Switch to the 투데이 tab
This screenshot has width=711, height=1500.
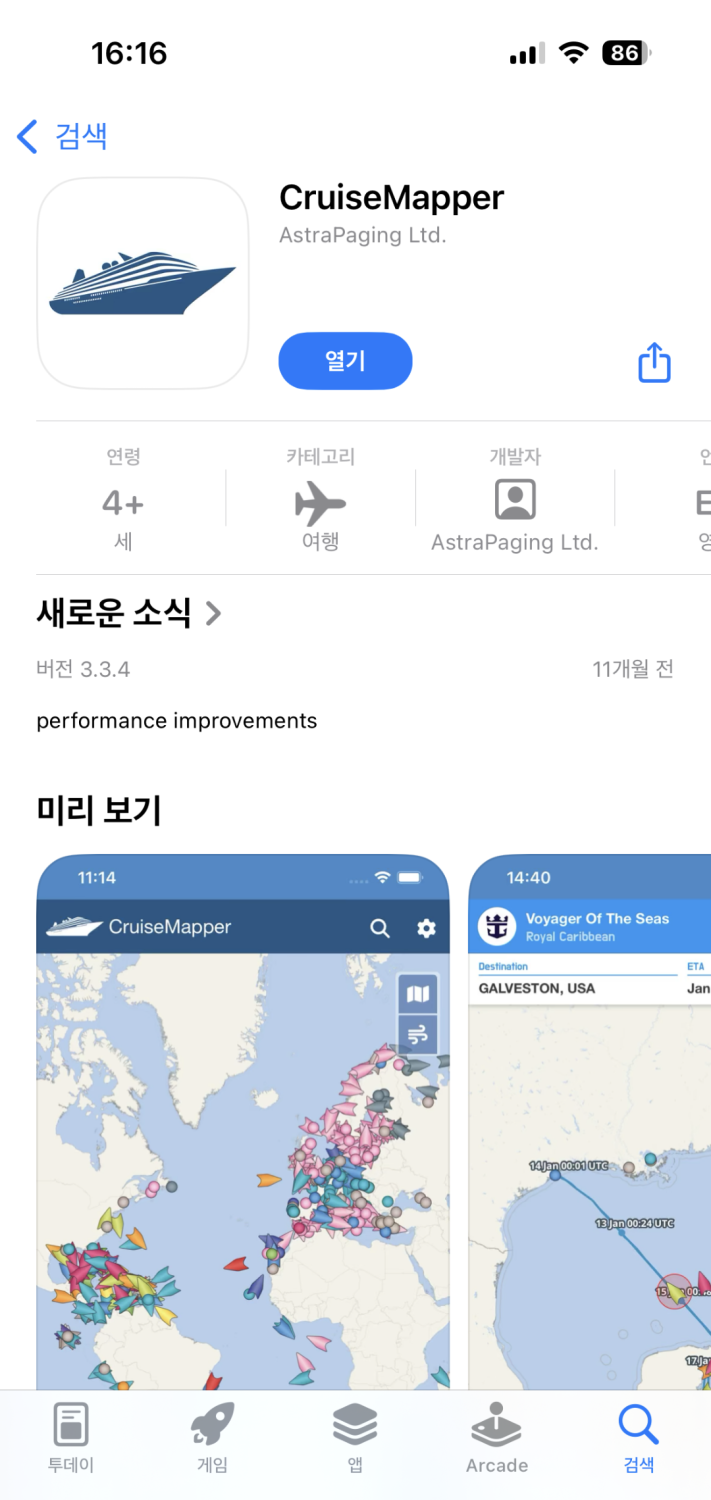[70, 1437]
